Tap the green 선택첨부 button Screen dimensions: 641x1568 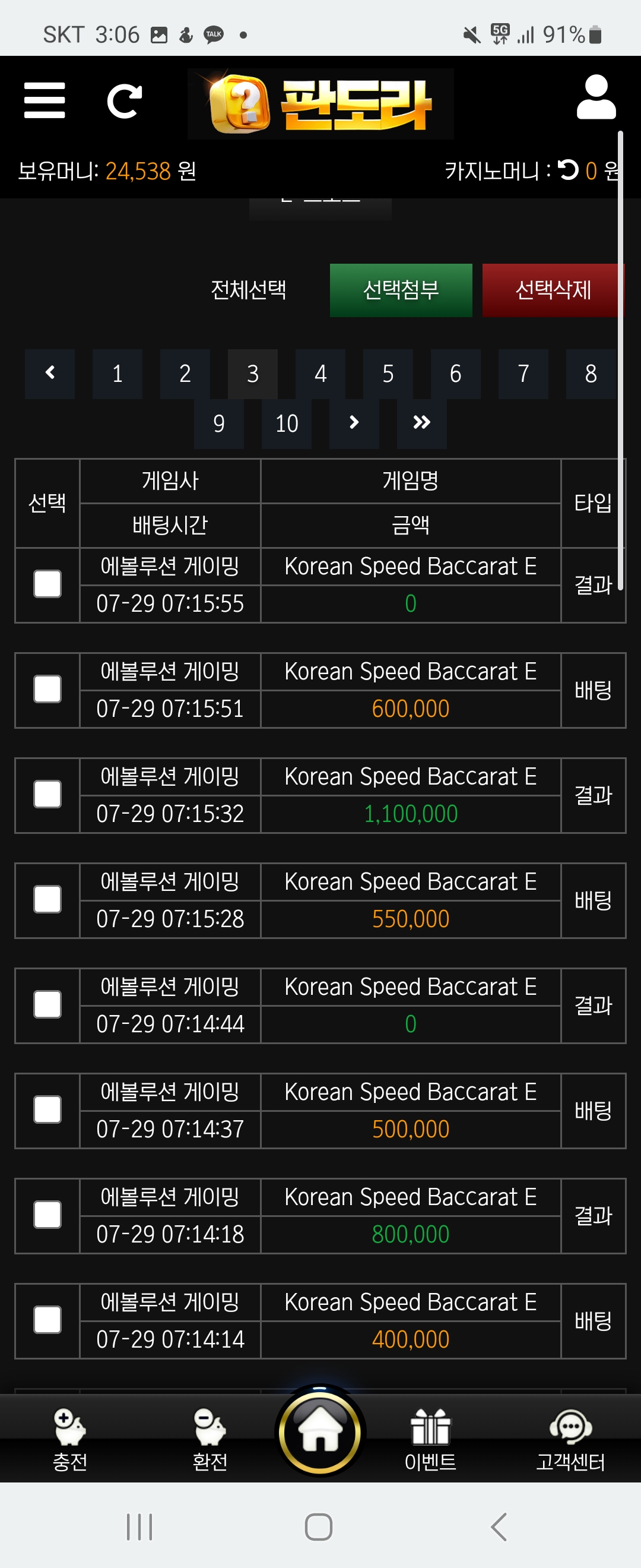pyautogui.click(x=401, y=290)
